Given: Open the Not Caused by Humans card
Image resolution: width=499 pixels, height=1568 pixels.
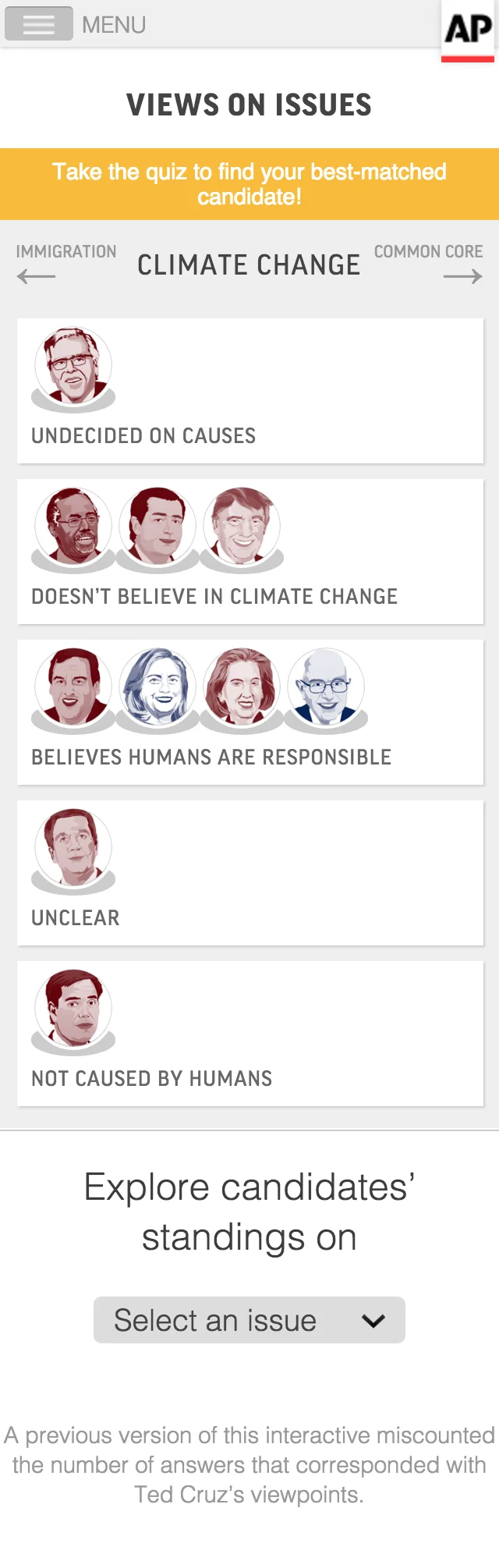Looking at the screenshot, I should click(x=249, y=1034).
